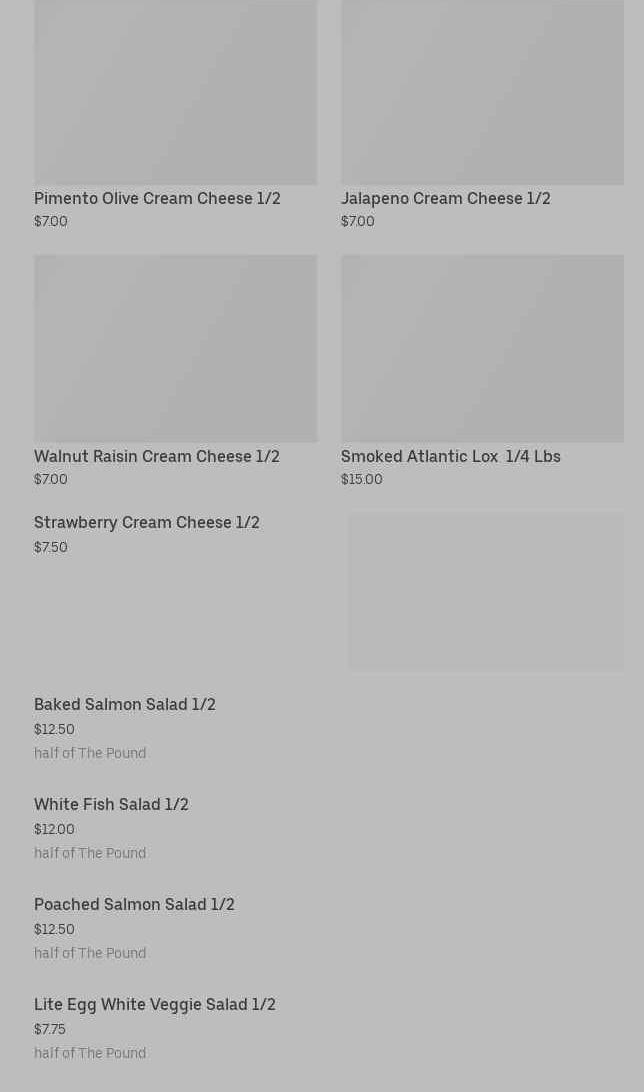Choose Strawberry Cream Cheese 1/2
Screen dimensions: 644x1092
(147, 522)
